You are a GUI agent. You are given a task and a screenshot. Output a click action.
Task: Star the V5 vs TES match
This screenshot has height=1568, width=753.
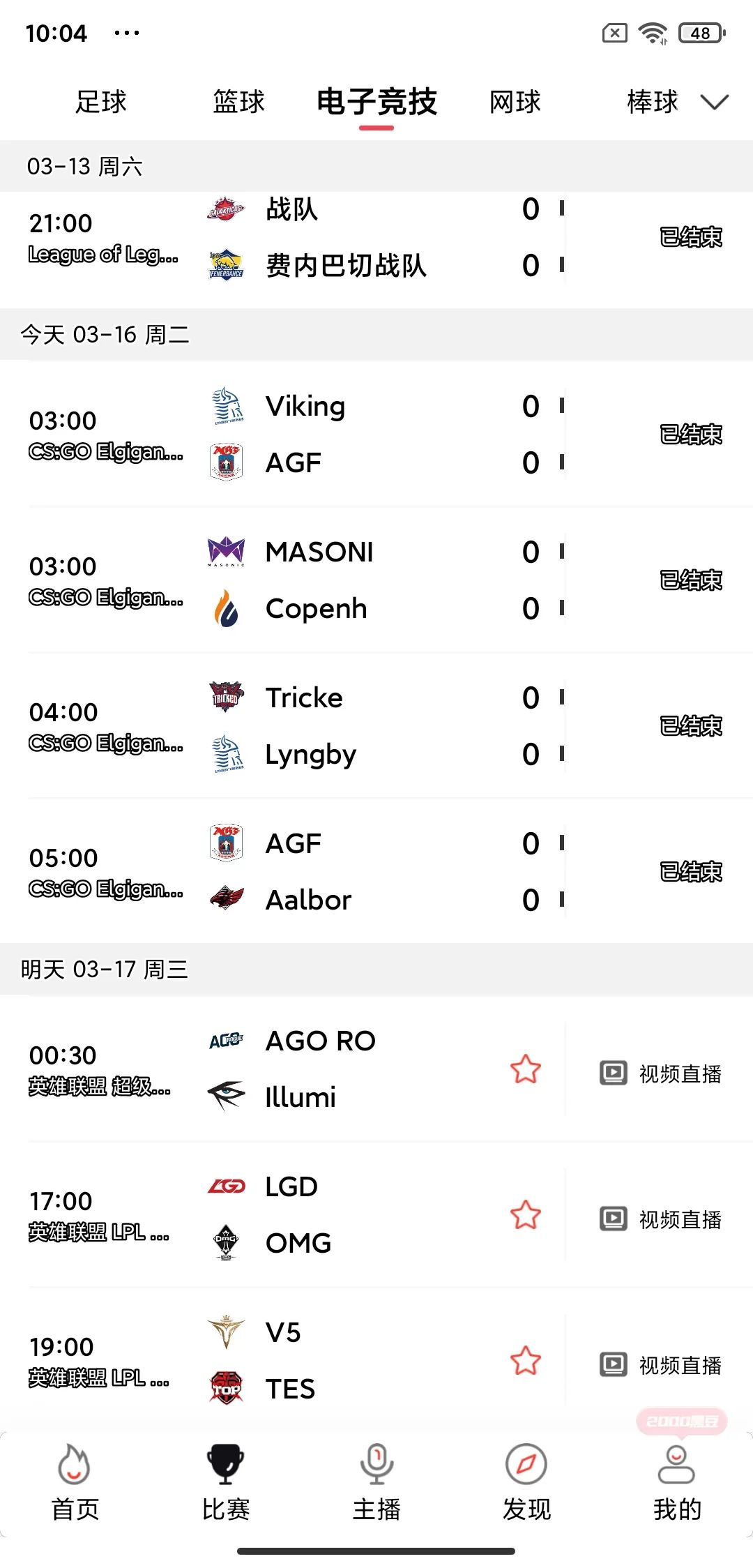(x=526, y=1361)
